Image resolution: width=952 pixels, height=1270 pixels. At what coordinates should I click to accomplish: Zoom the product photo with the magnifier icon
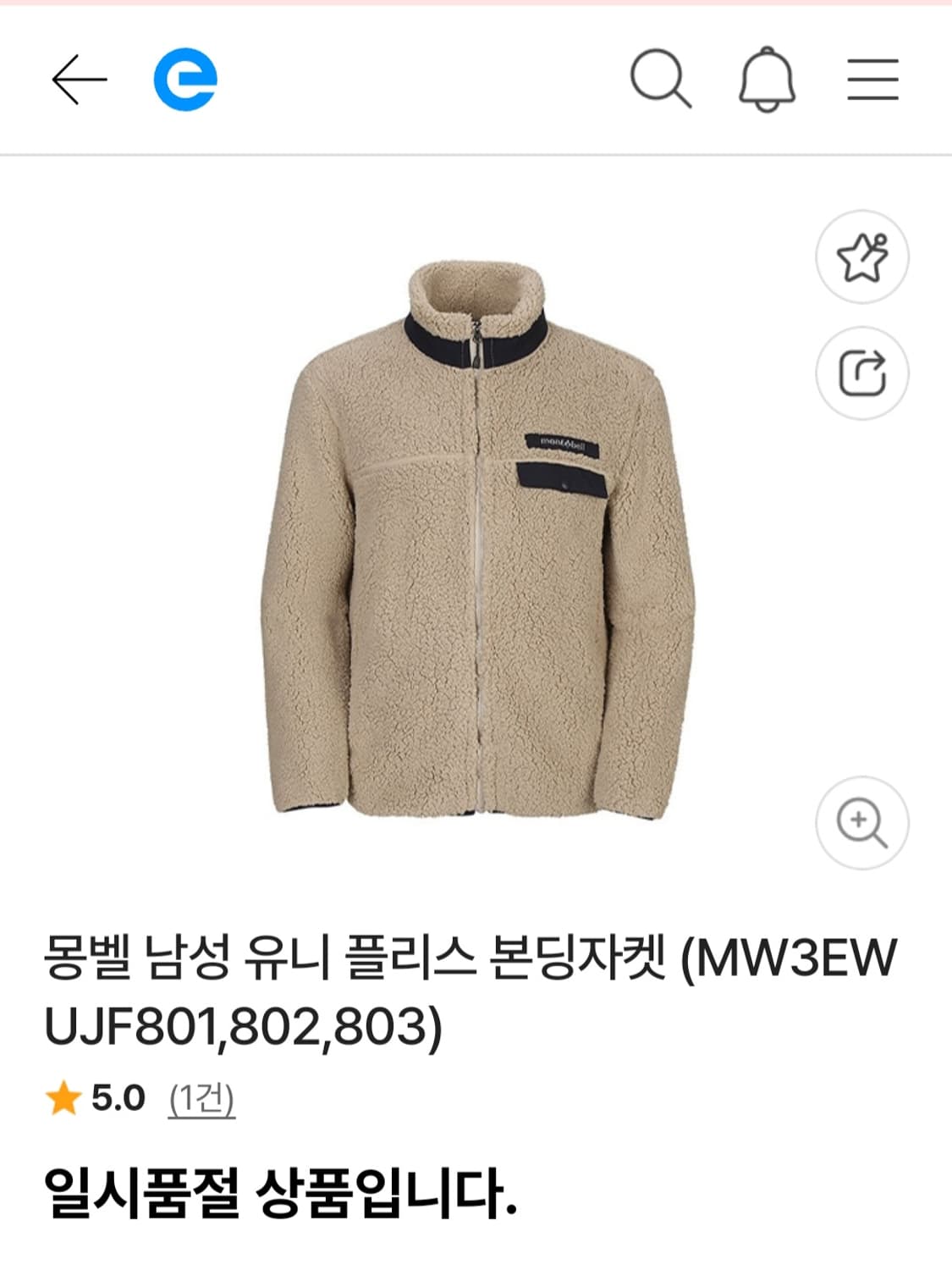coord(862,820)
